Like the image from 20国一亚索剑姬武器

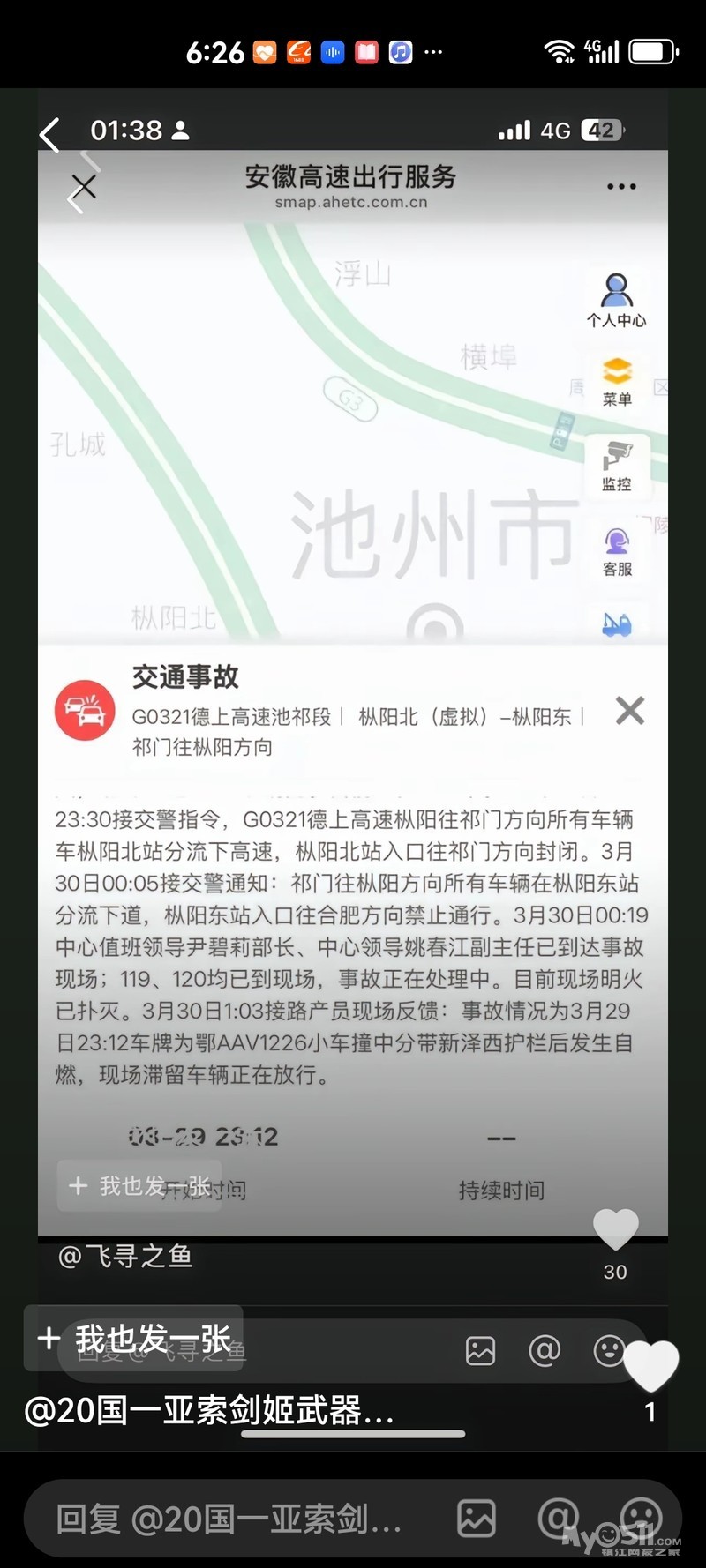[650, 1367]
